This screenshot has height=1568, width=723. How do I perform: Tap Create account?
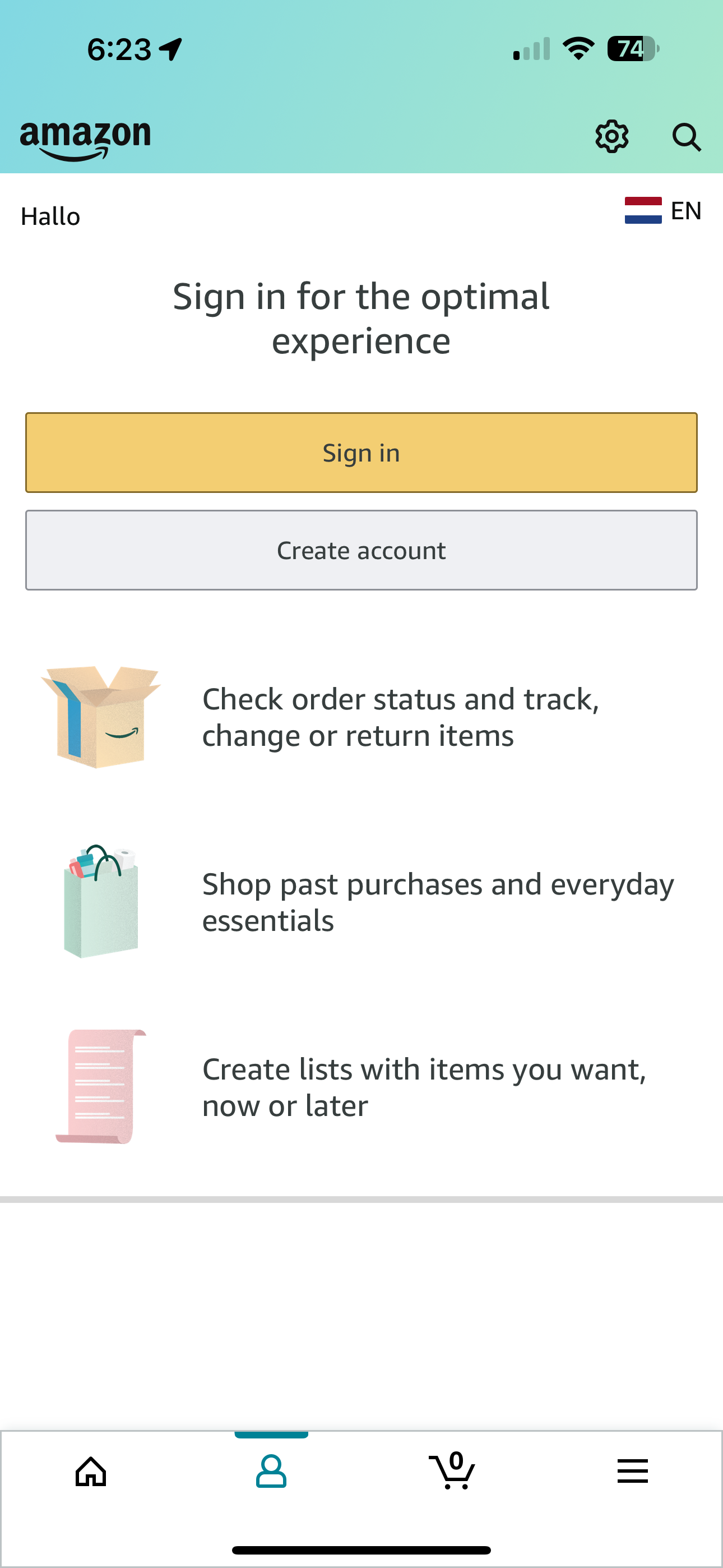pyautogui.click(x=361, y=550)
